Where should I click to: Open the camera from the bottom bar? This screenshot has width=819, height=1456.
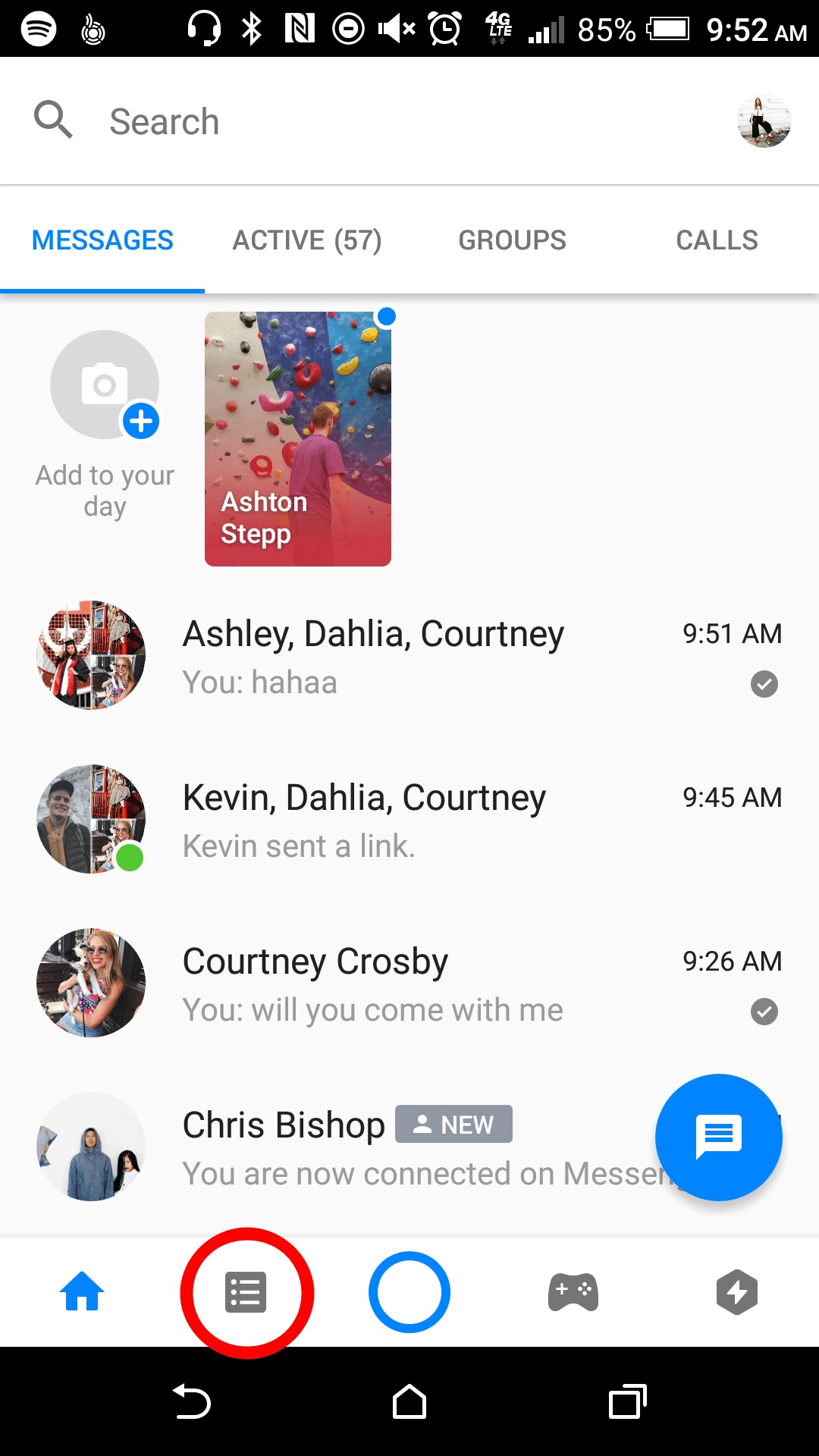[x=409, y=1292]
